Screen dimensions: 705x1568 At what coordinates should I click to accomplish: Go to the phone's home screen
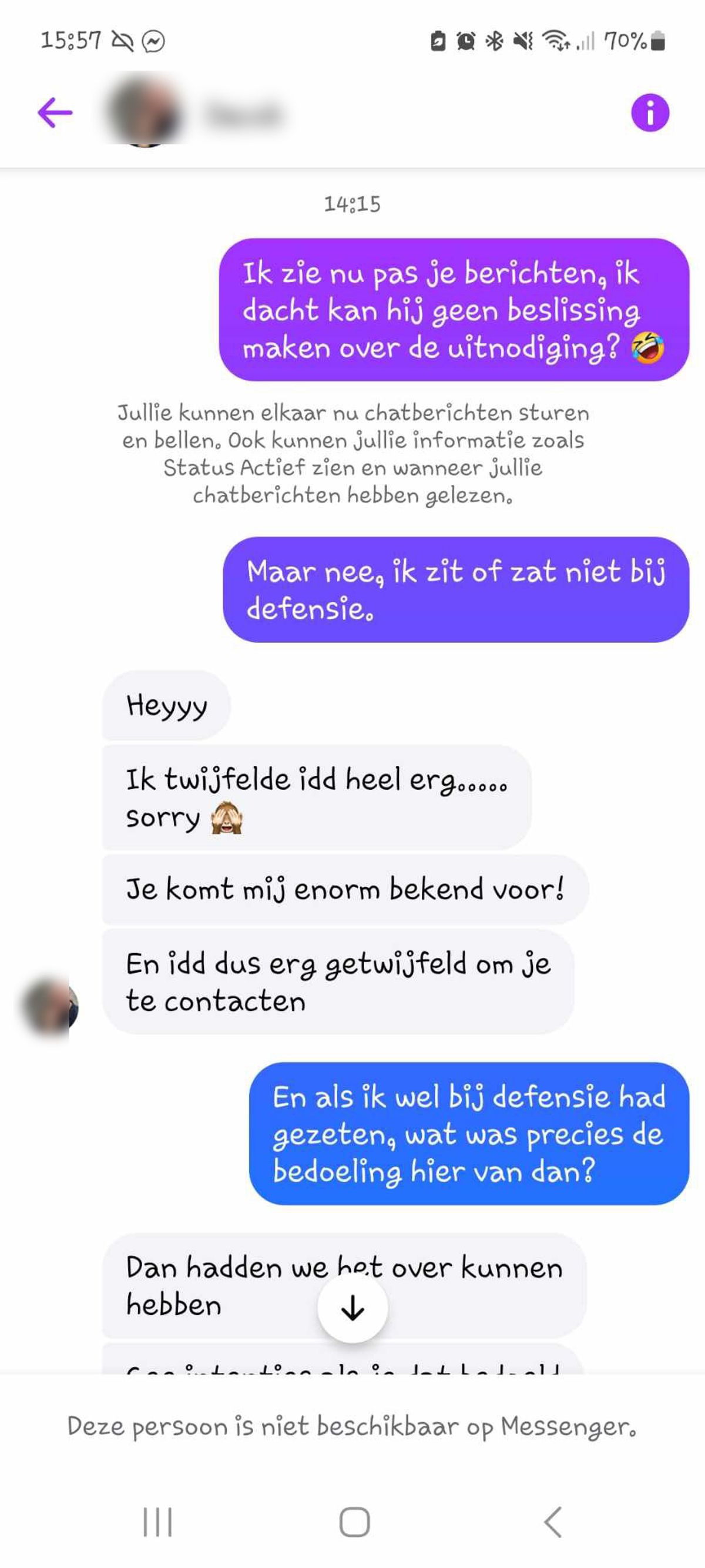tap(354, 1522)
